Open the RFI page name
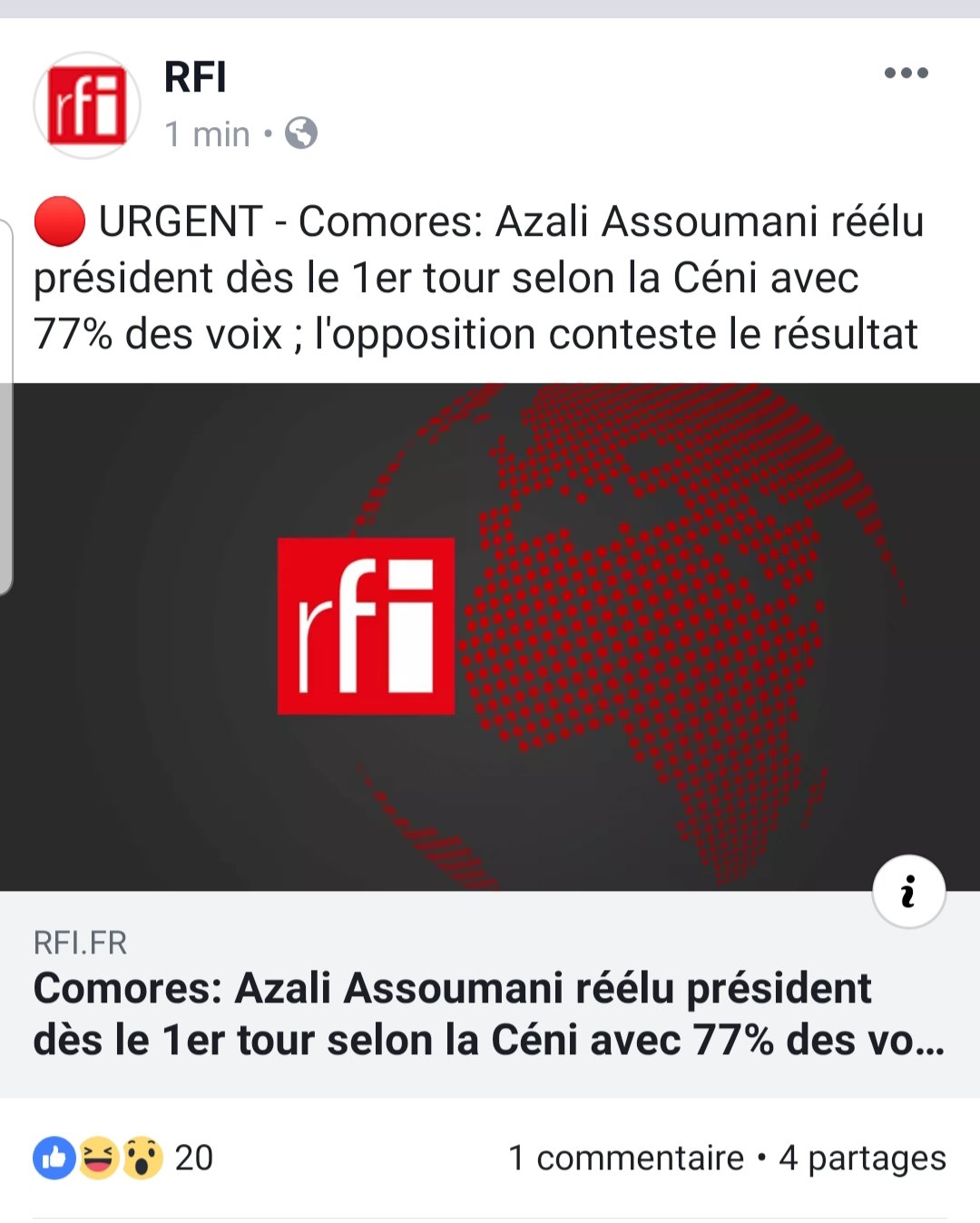The height and width of the screenshot is (1223, 980). [x=195, y=77]
